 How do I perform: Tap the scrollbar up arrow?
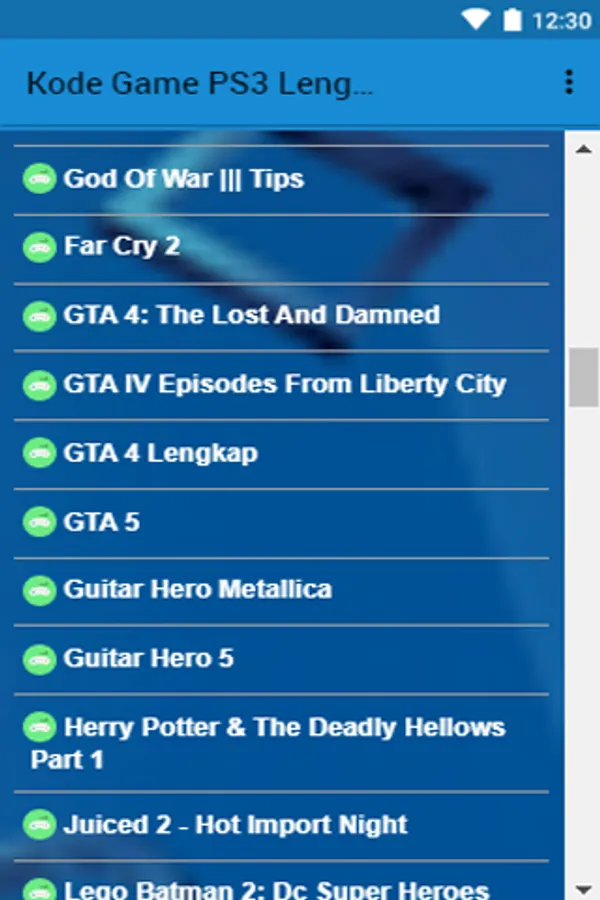click(583, 149)
